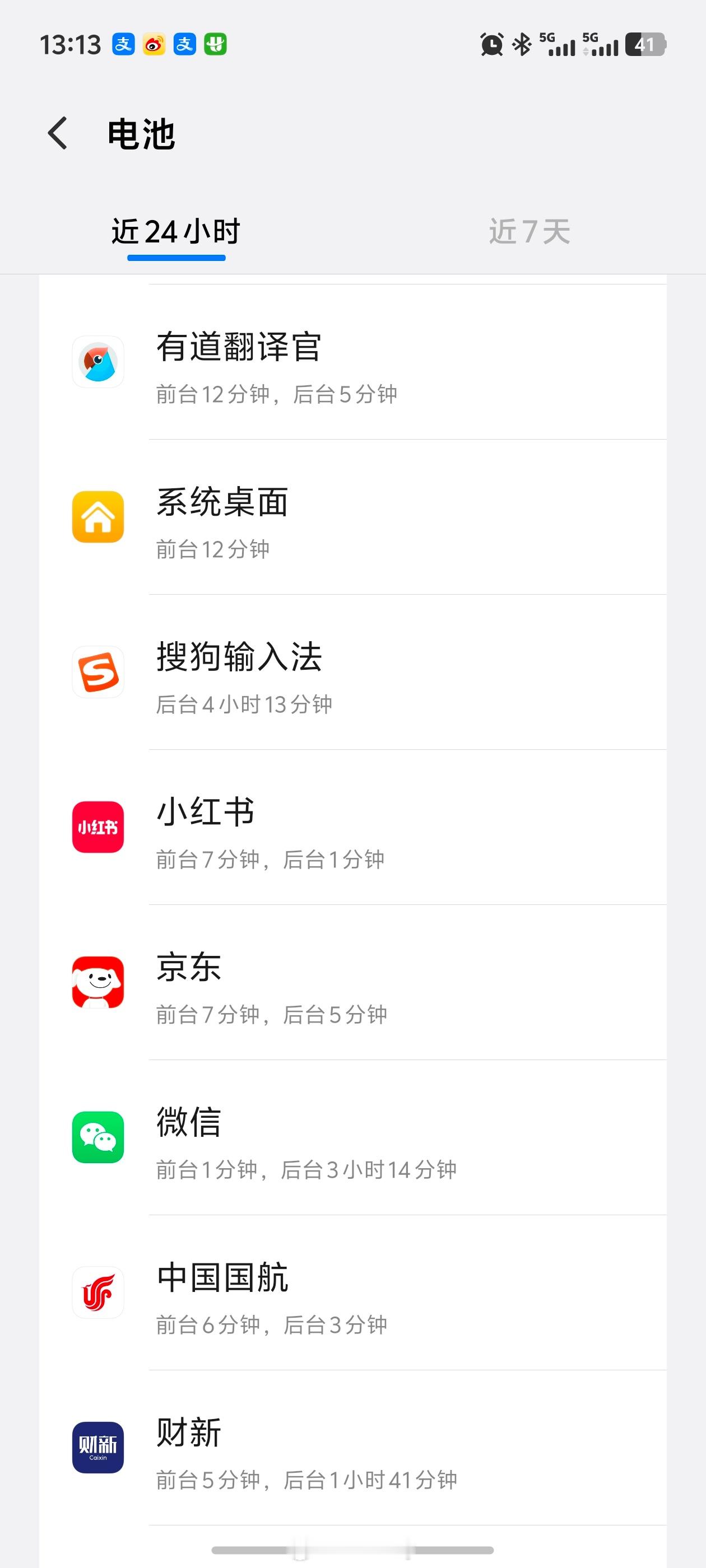Open 有道翻译官 battery details via its icon
Screen dimensions: 706x1568
pos(97,361)
